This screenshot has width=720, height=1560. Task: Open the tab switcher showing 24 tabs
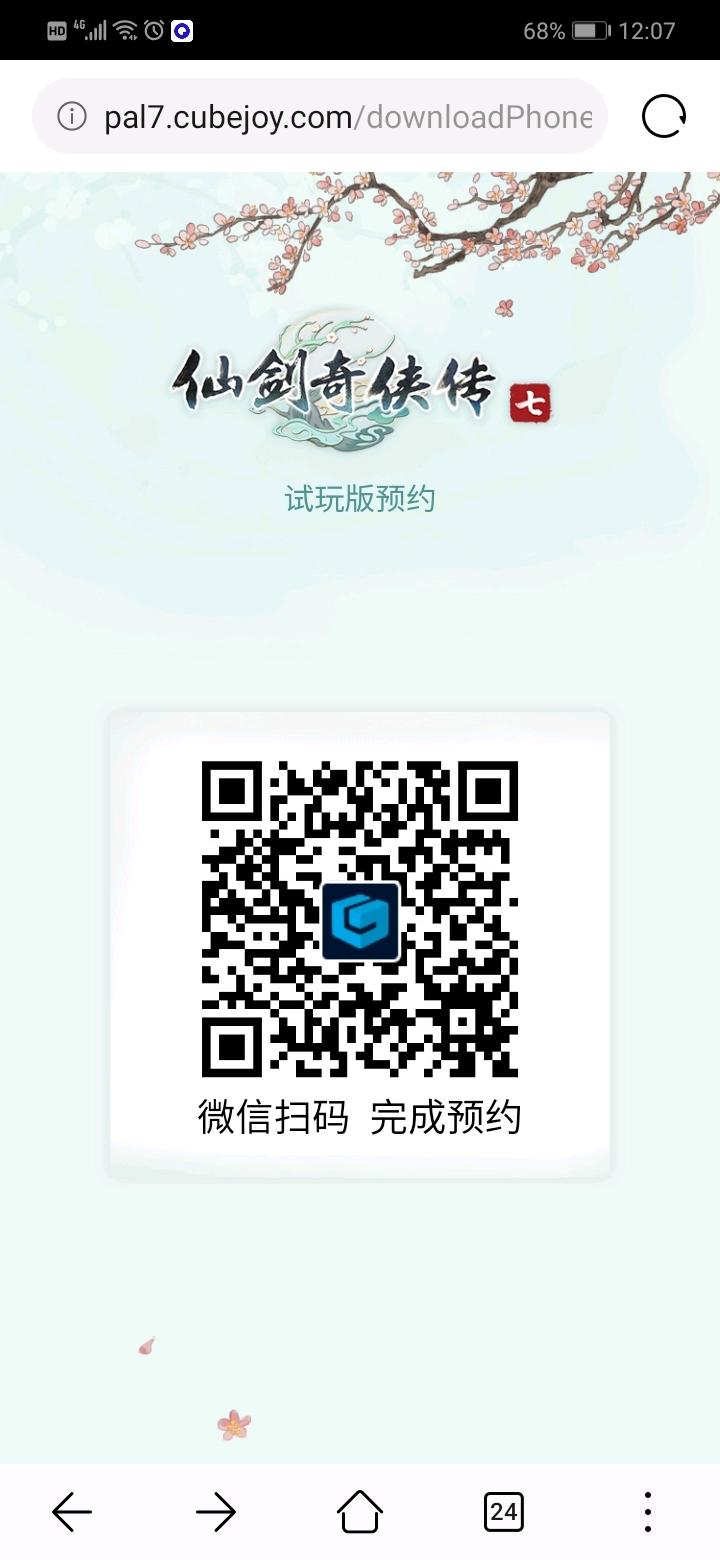click(x=503, y=1511)
